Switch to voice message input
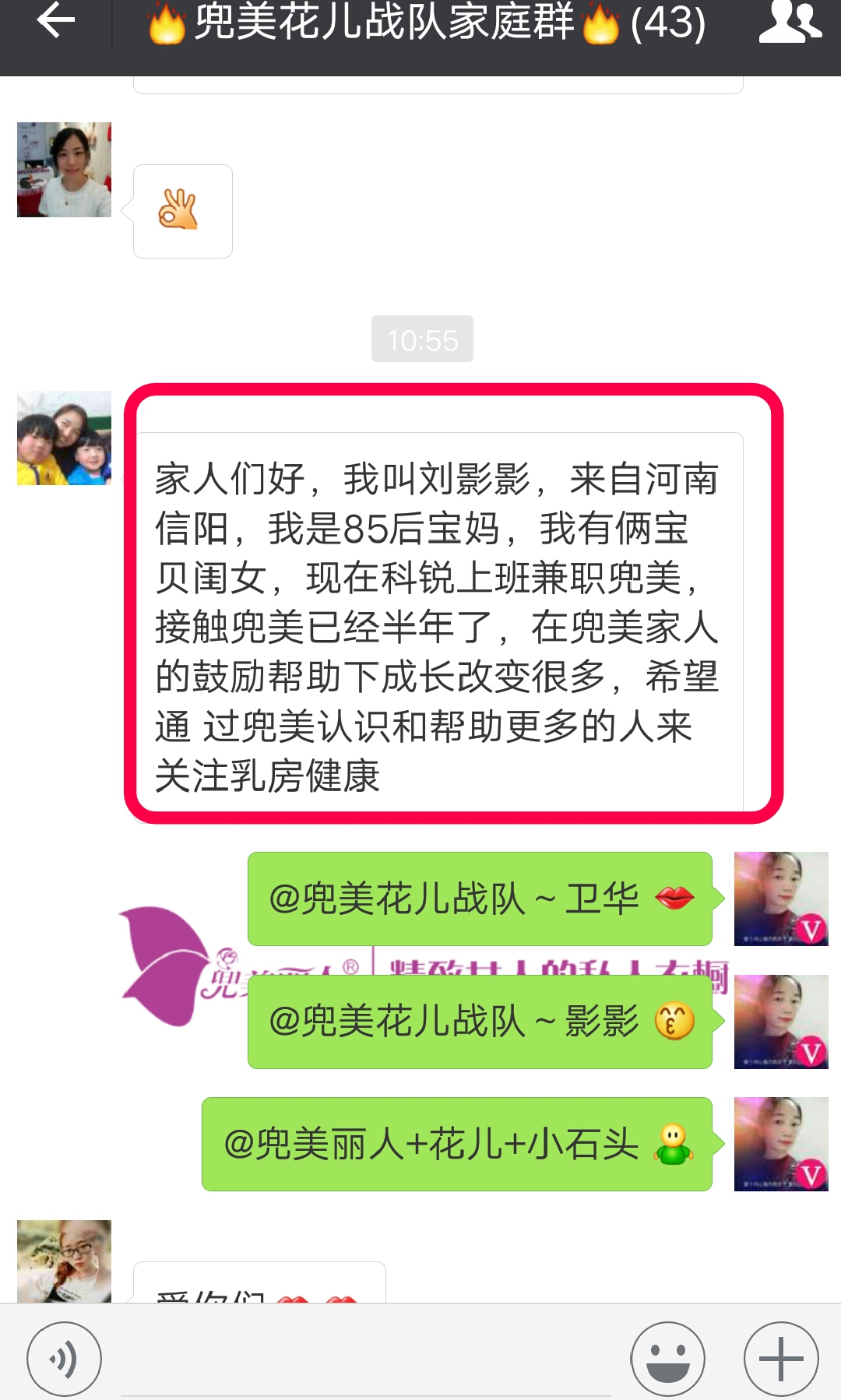The image size is (841, 1400). tap(64, 1359)
